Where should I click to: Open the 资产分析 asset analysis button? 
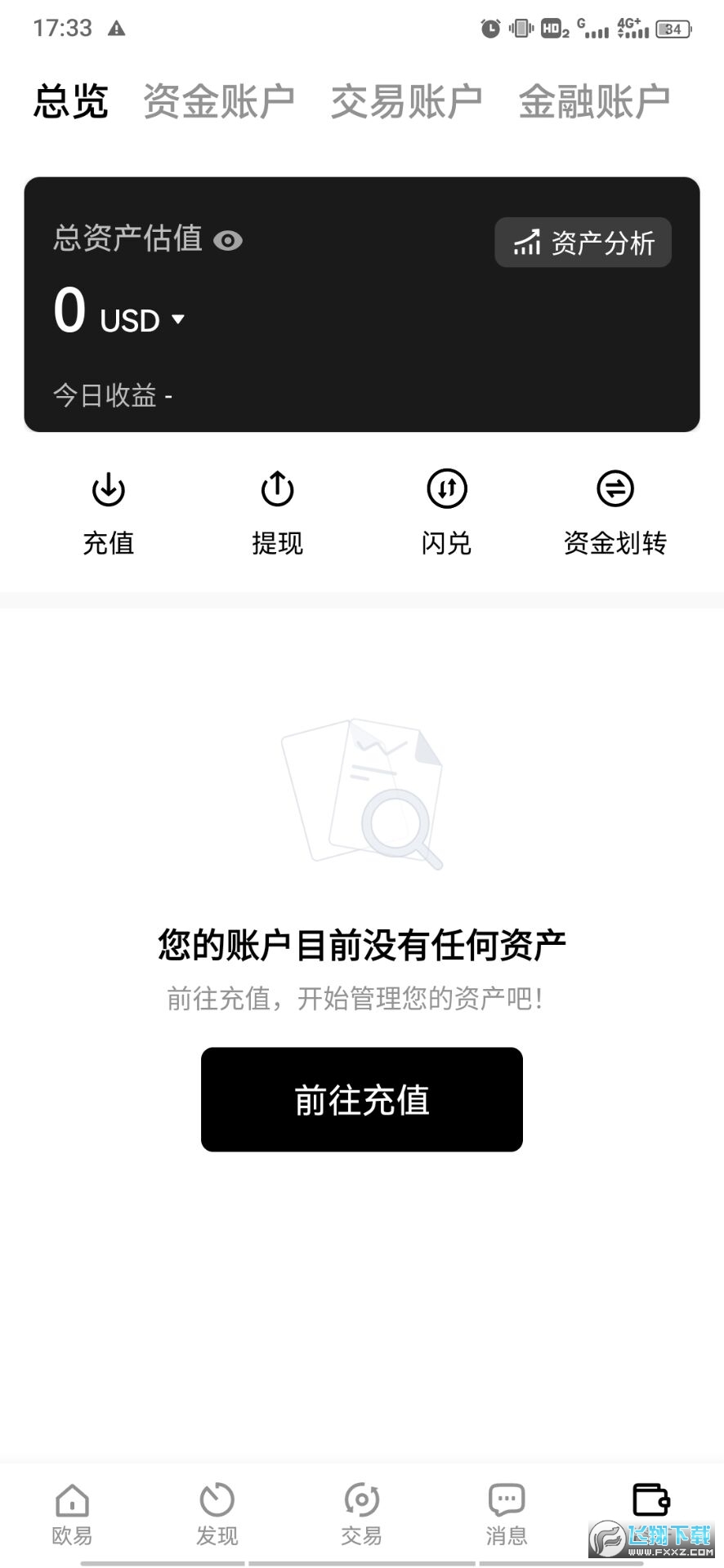pyautogui.click(x=583, y=243)
